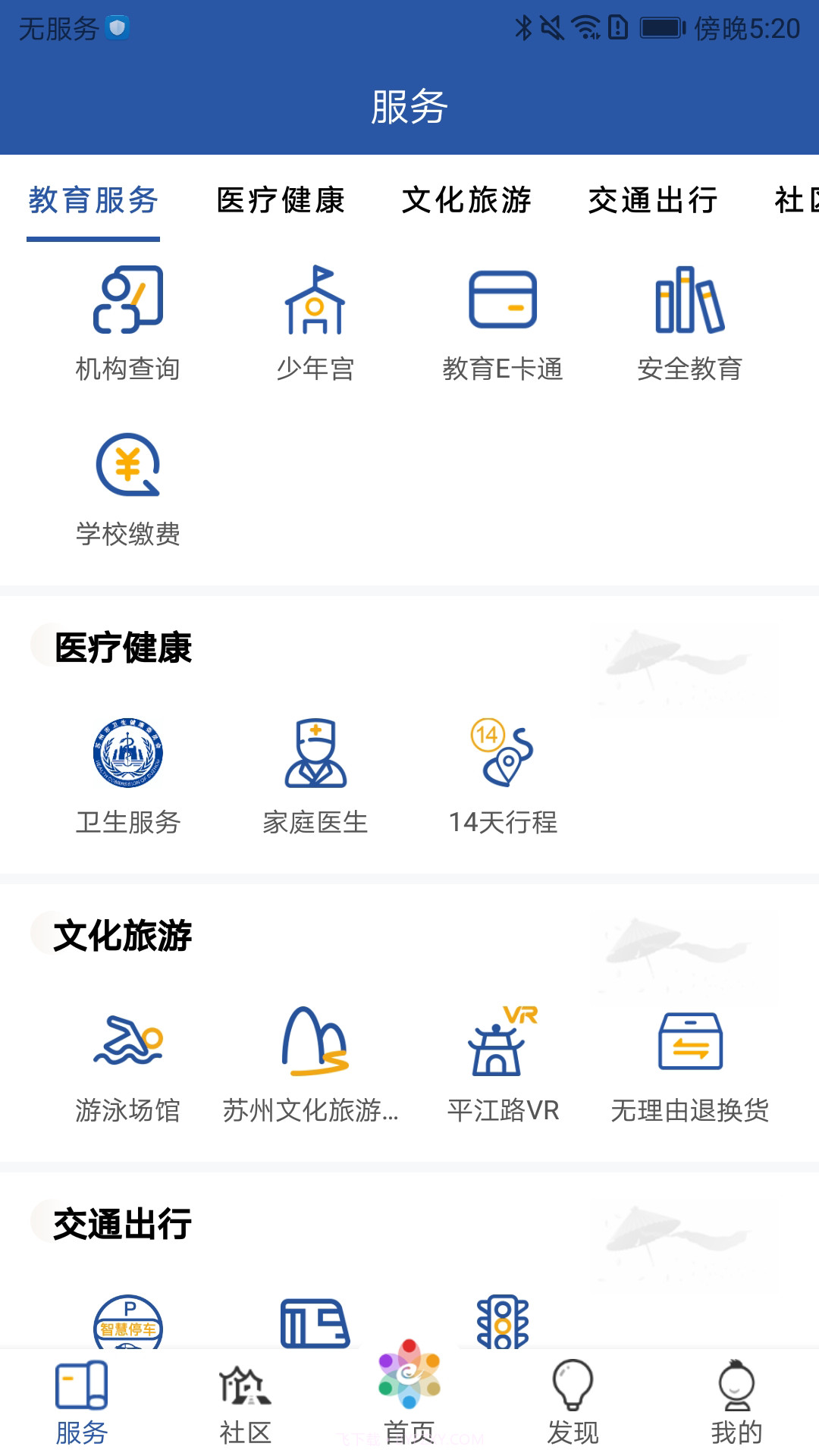Switch to the 交通出行 tab
819x1456 pixels.
pyautogui.click(x=652, y=200)
